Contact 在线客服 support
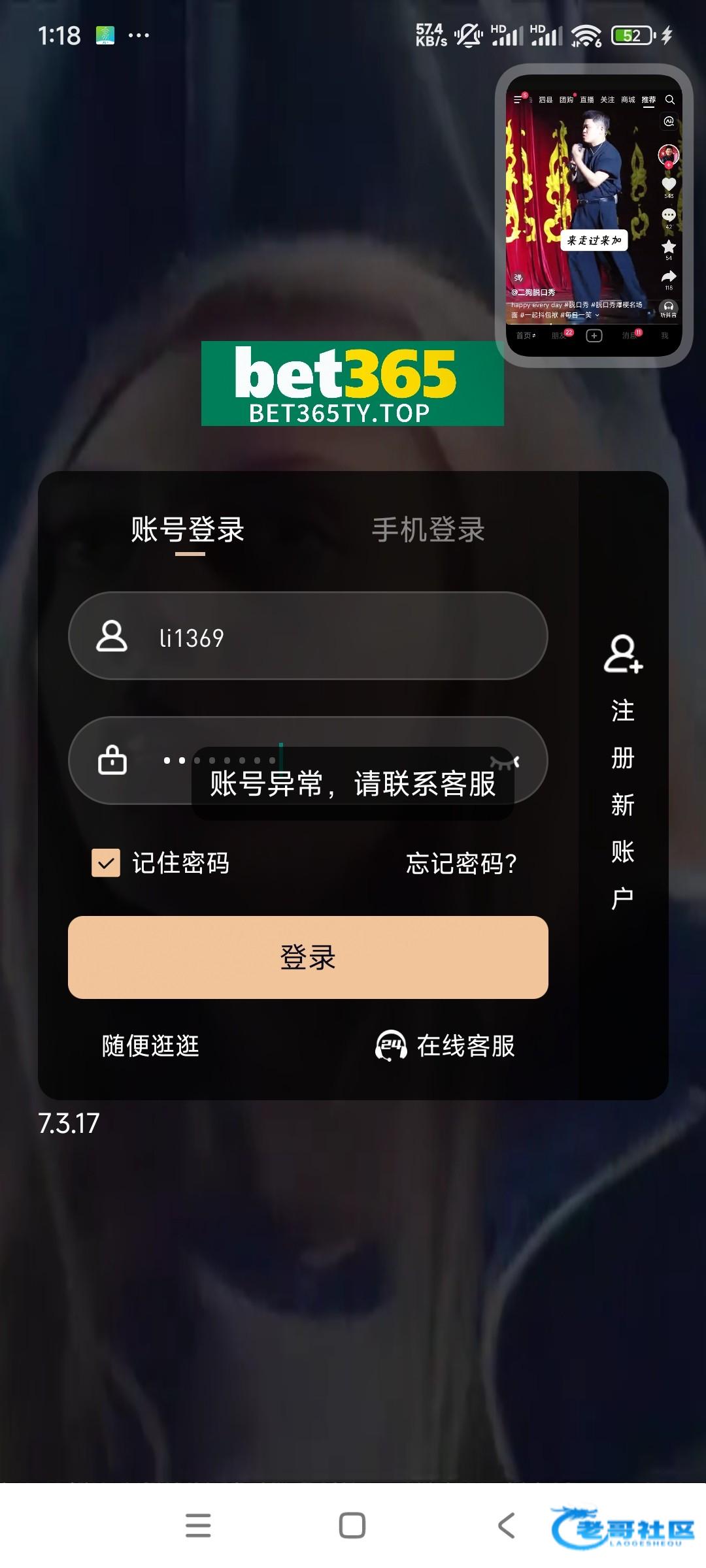 click(x=445, y=1045)
